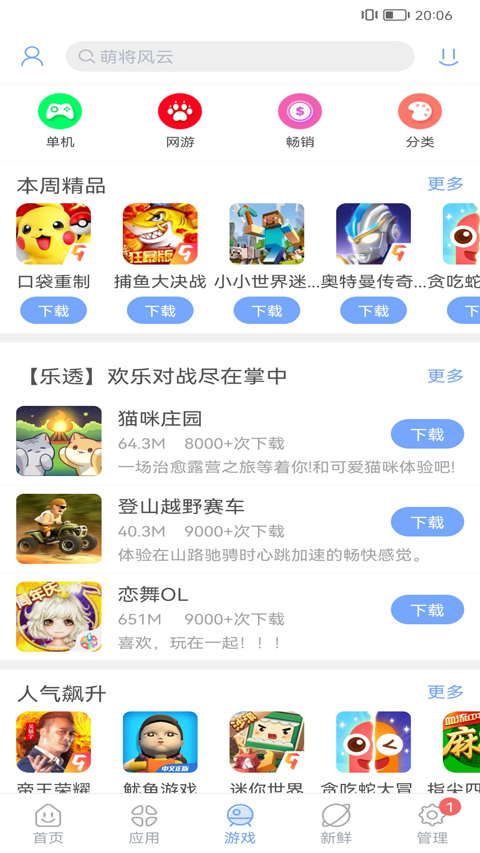
Task: View more in 本周精品
Action: tap(445, 184)
